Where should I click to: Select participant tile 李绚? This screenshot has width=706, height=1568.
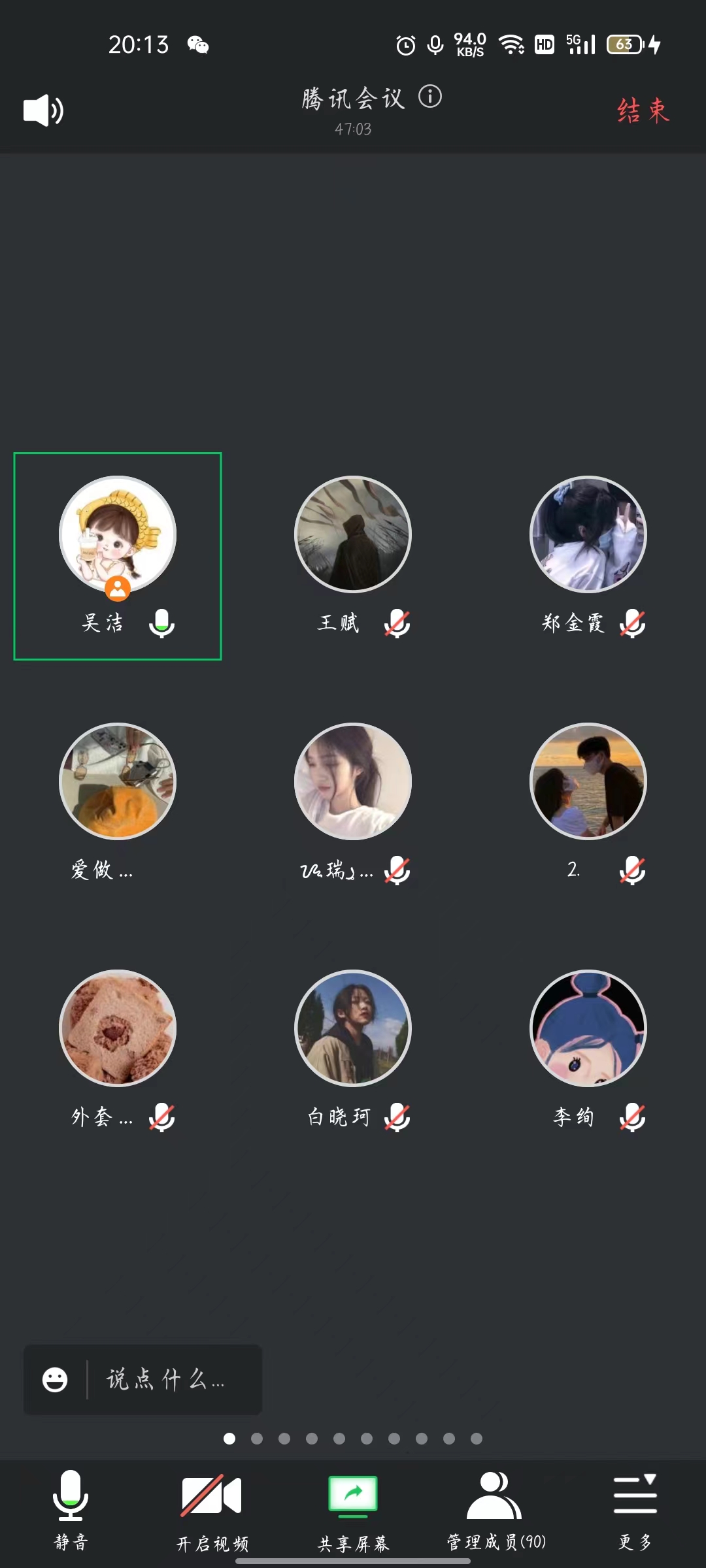588,1029
